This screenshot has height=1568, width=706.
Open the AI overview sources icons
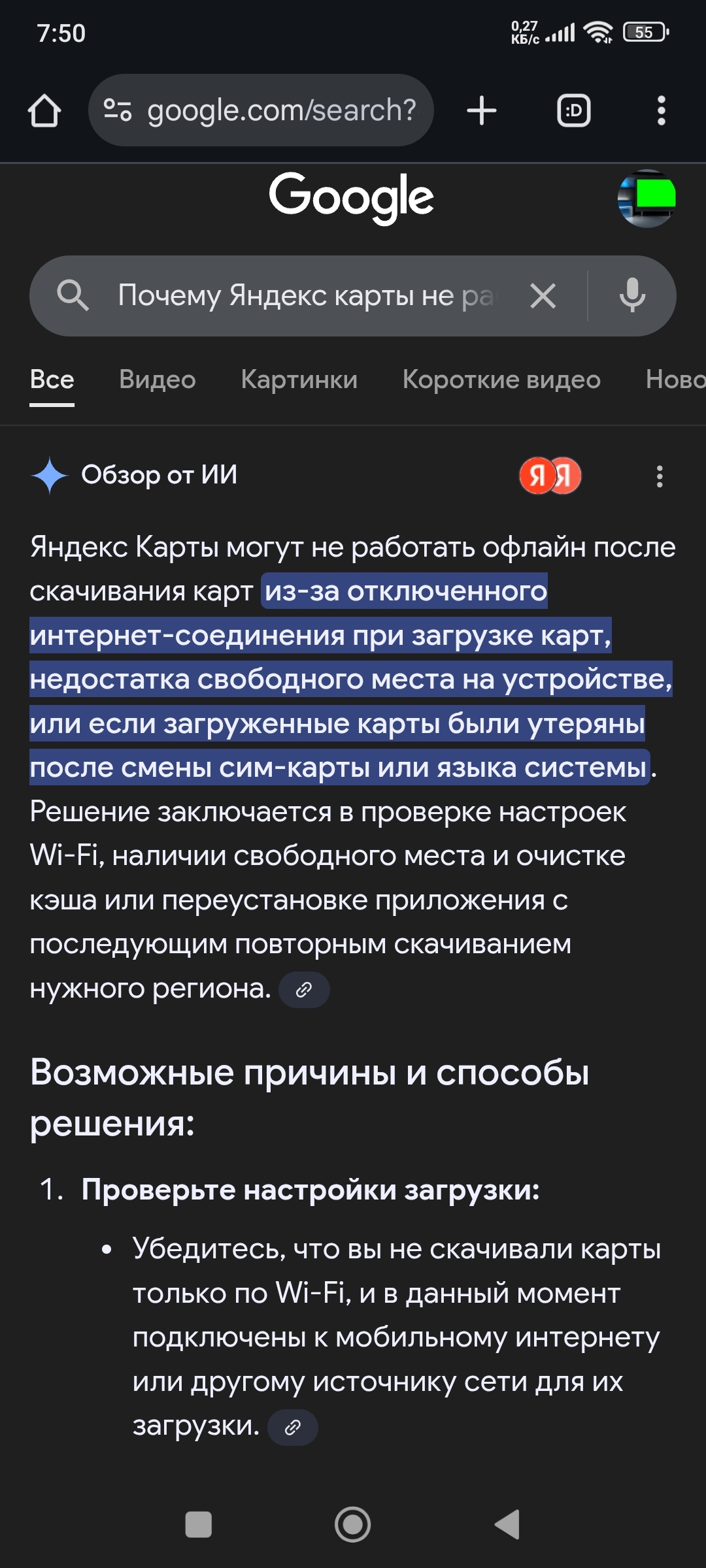[550, 476]
